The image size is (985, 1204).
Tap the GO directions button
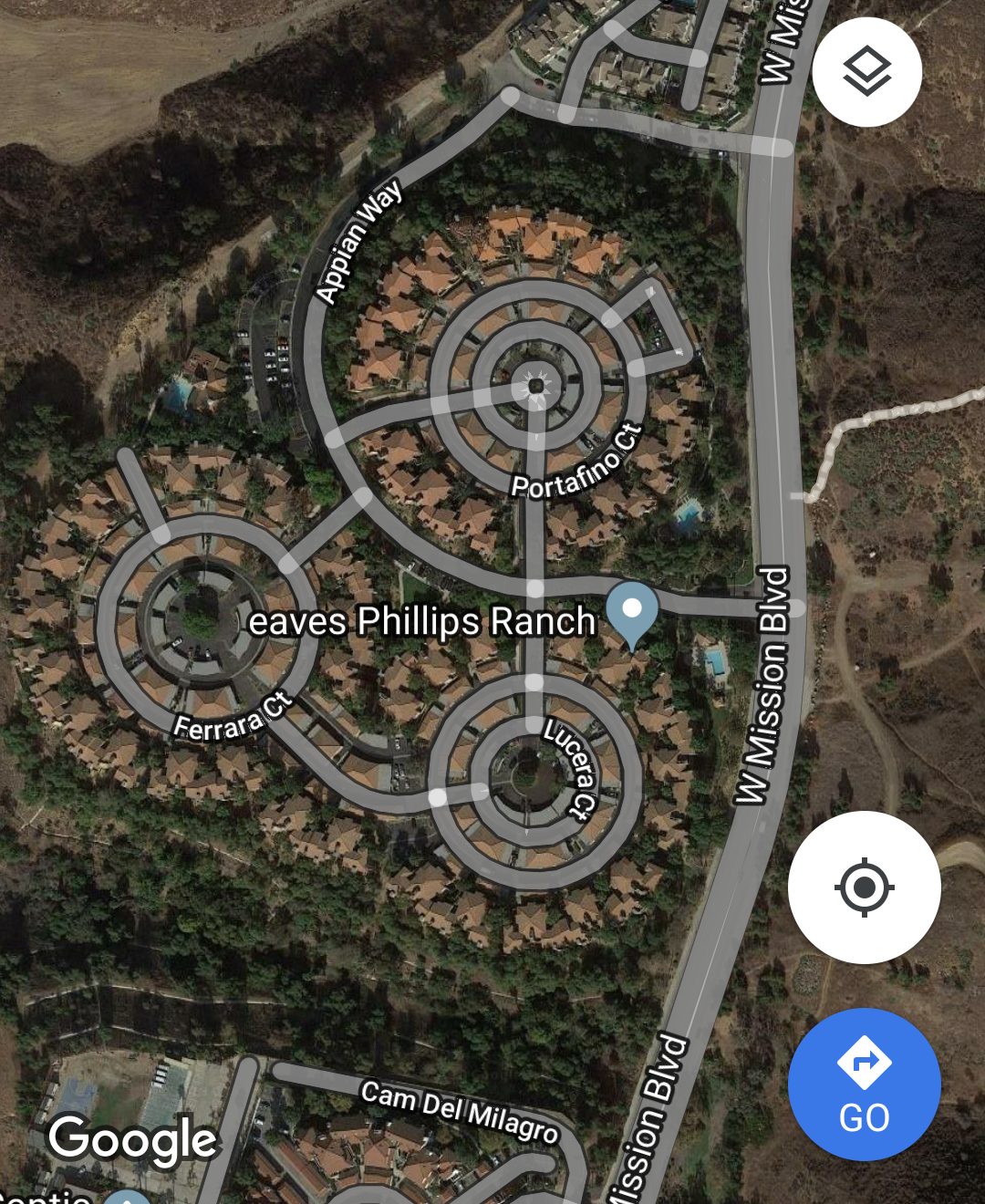pyautogui.click(x=864, y=1084)
